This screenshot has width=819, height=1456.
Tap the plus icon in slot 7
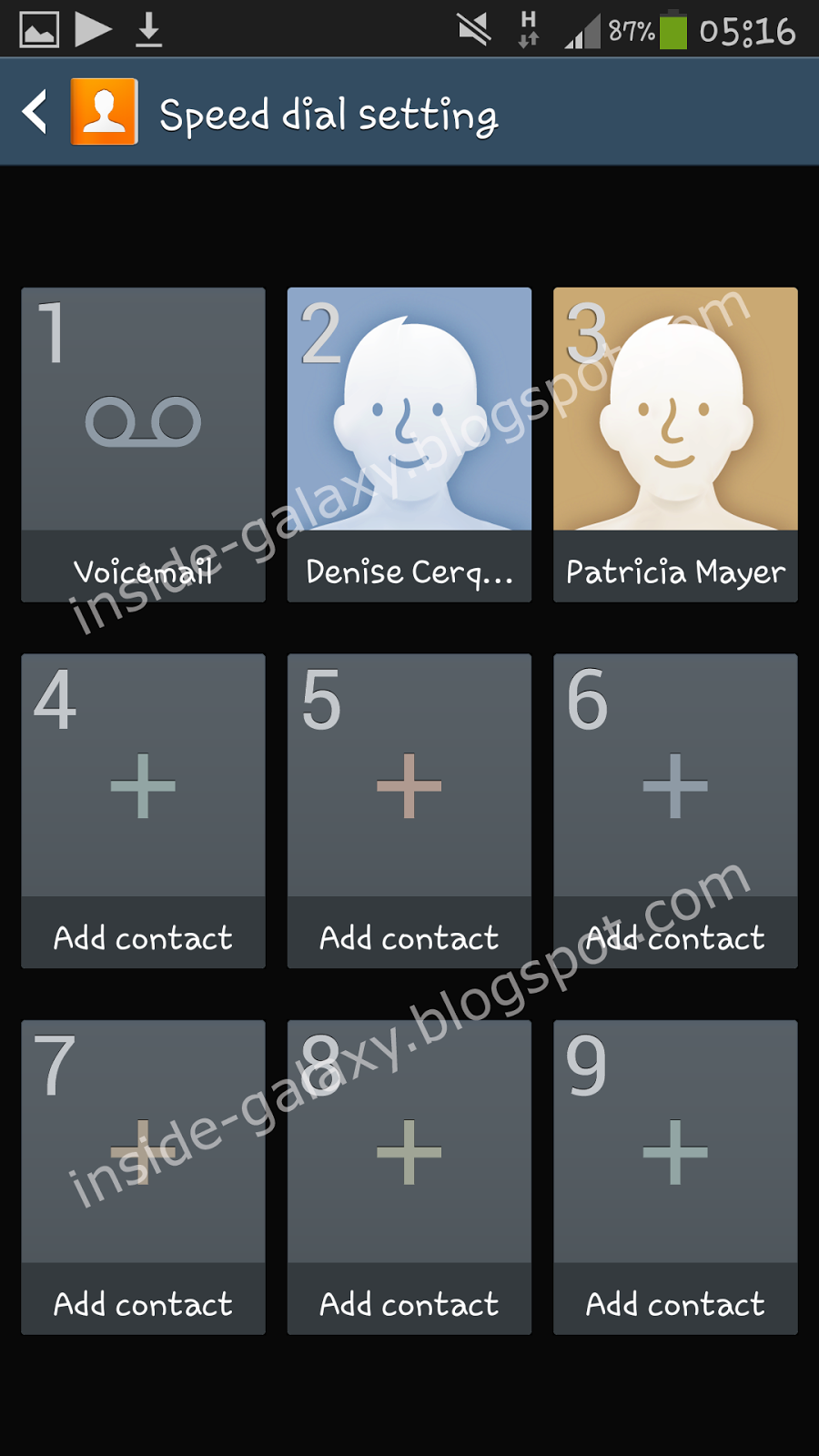[143, 1150]
